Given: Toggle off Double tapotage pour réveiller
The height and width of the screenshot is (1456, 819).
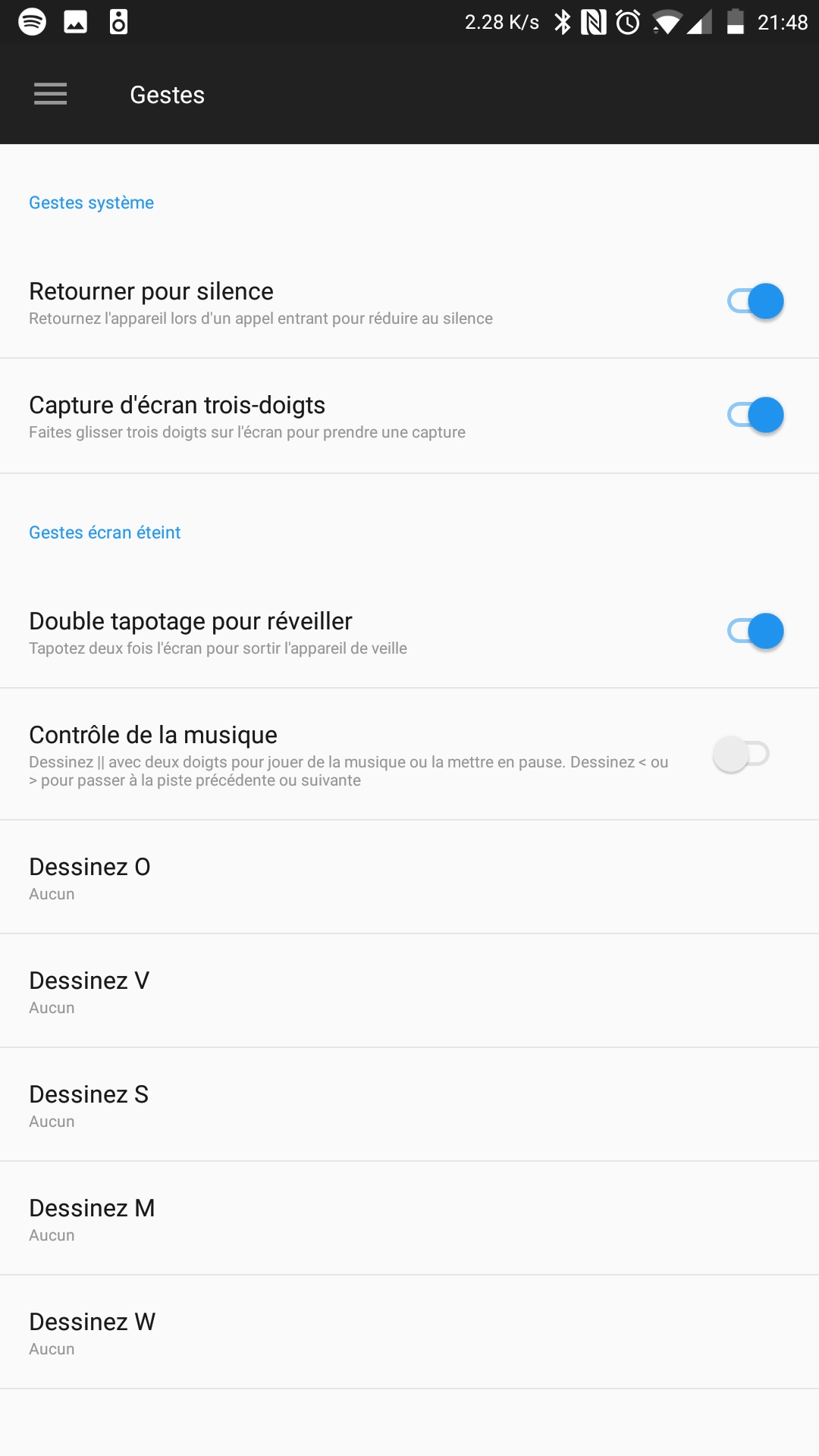Looking at the screenshot, I should pos(755,632).
